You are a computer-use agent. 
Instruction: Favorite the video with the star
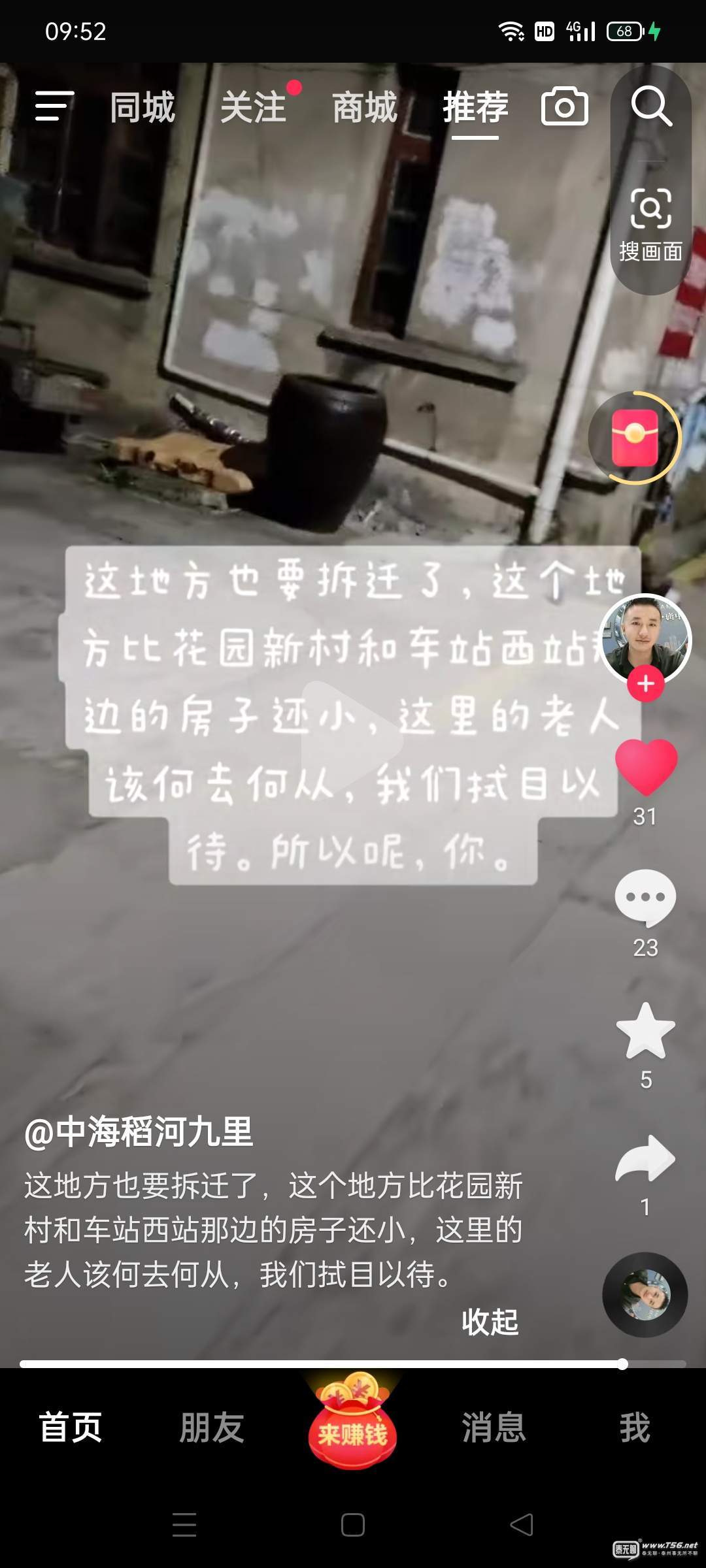(x=645, y=1031)
